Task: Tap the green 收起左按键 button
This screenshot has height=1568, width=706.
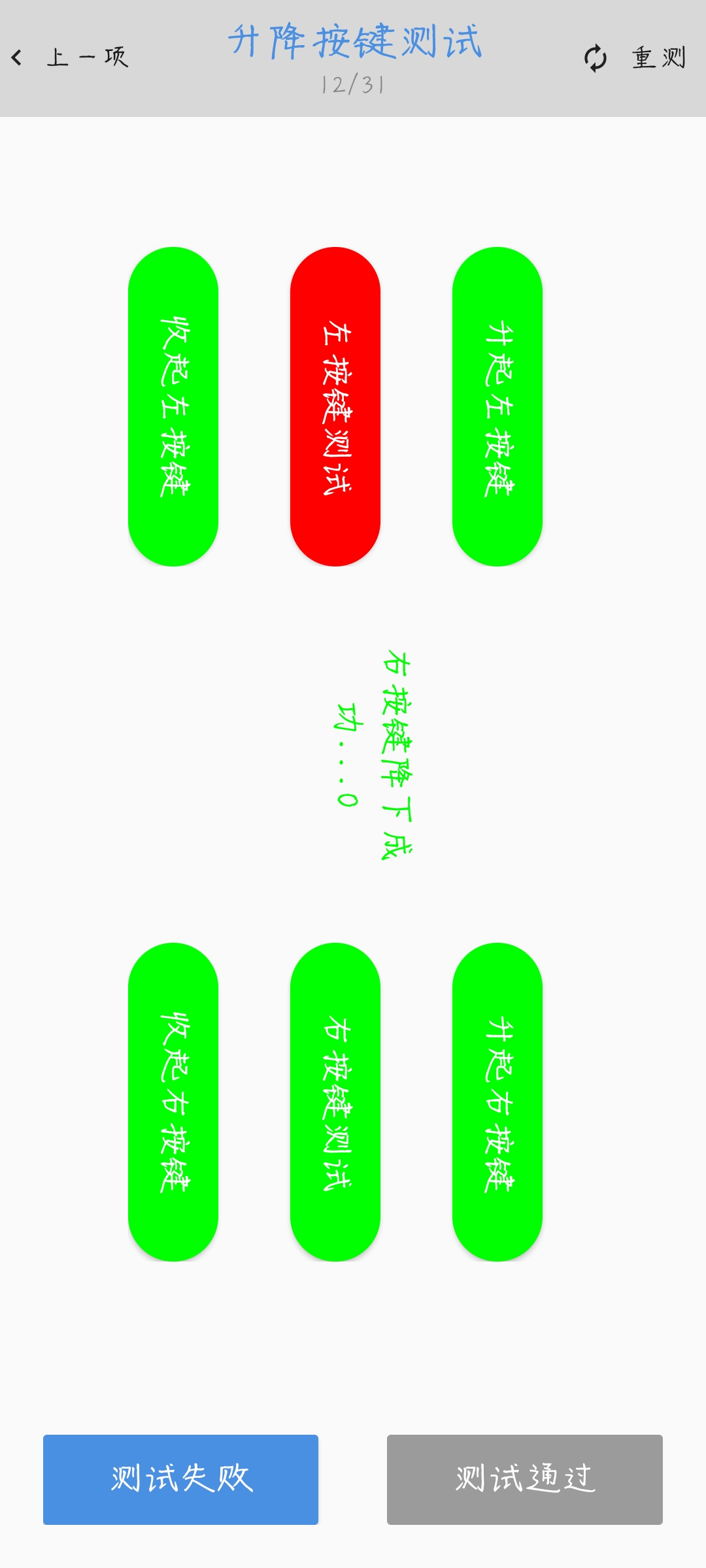Action: pyautogui.click(x=173, y=406)
